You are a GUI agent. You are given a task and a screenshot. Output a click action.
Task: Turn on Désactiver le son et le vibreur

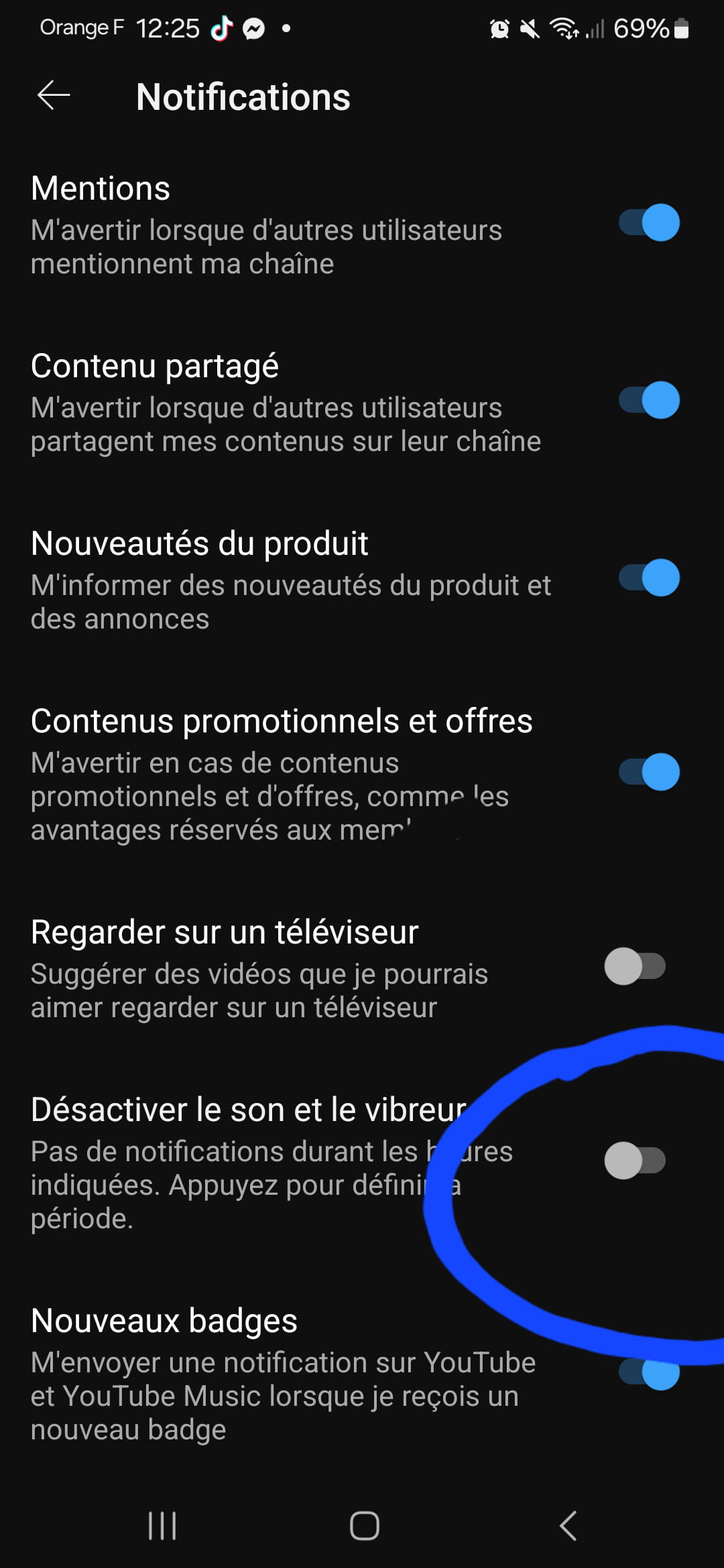[635, 1161]
